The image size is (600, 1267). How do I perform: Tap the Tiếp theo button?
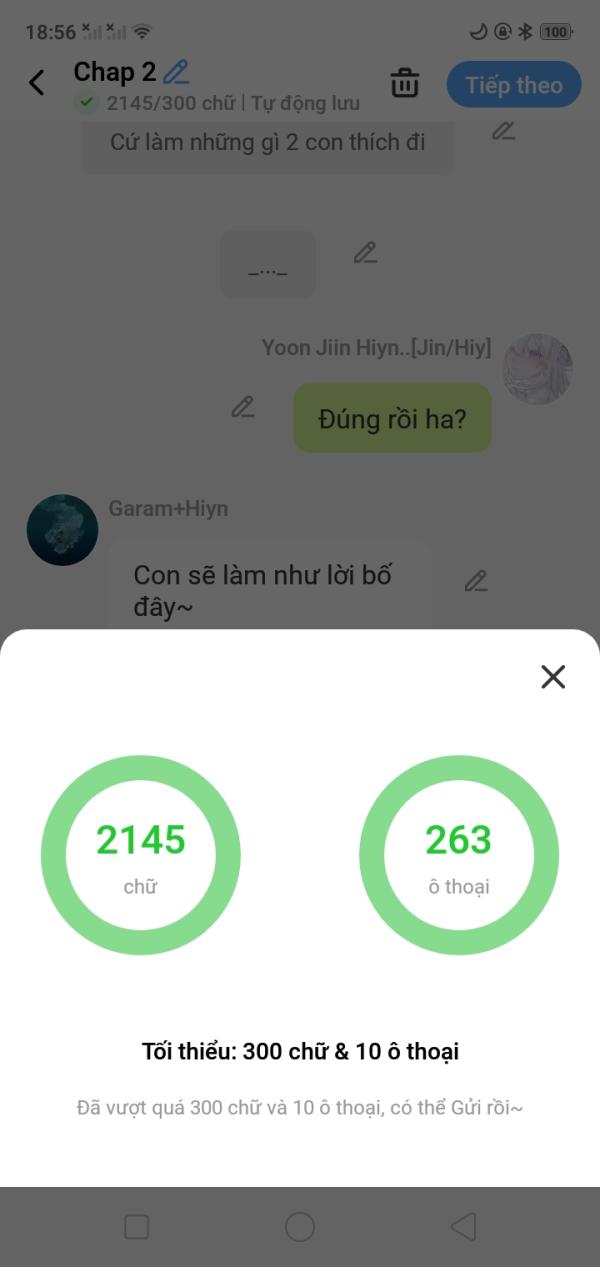(514, 85)
